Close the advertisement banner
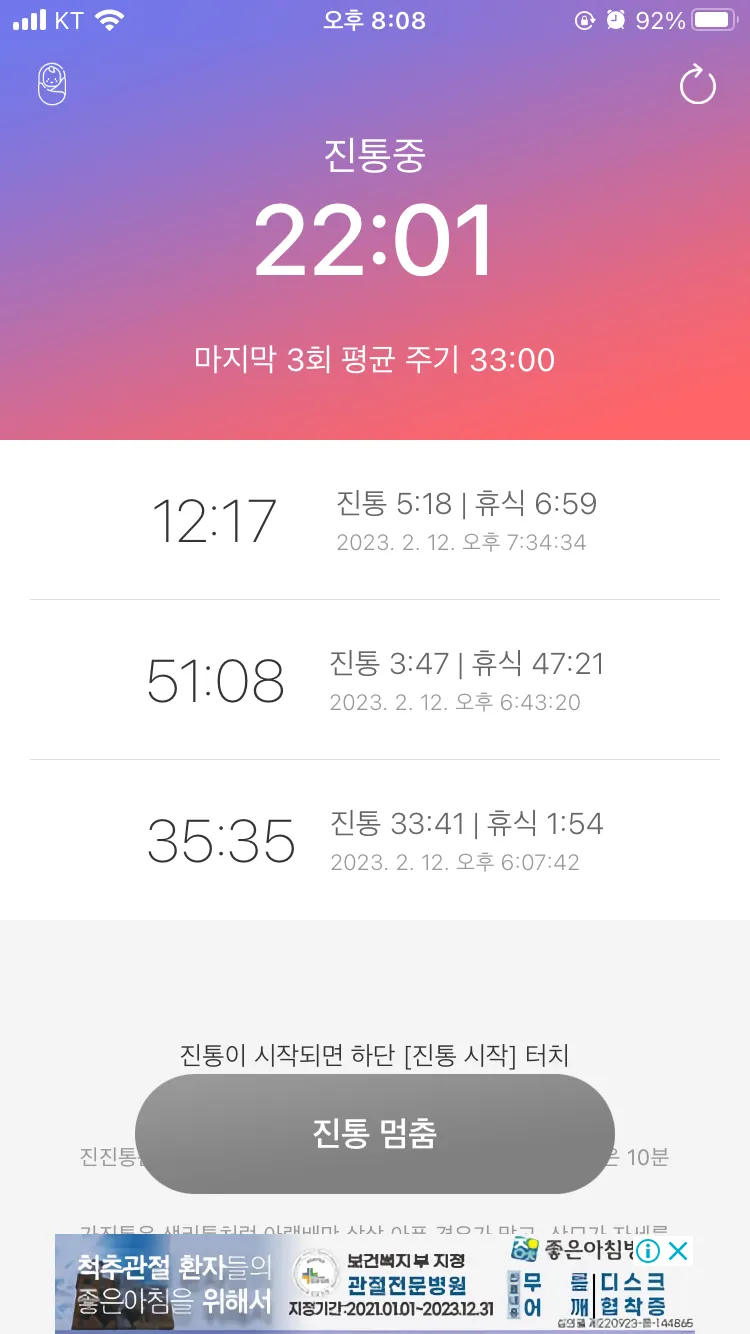Screen dimensions: 750x1334 point(678,1250)
